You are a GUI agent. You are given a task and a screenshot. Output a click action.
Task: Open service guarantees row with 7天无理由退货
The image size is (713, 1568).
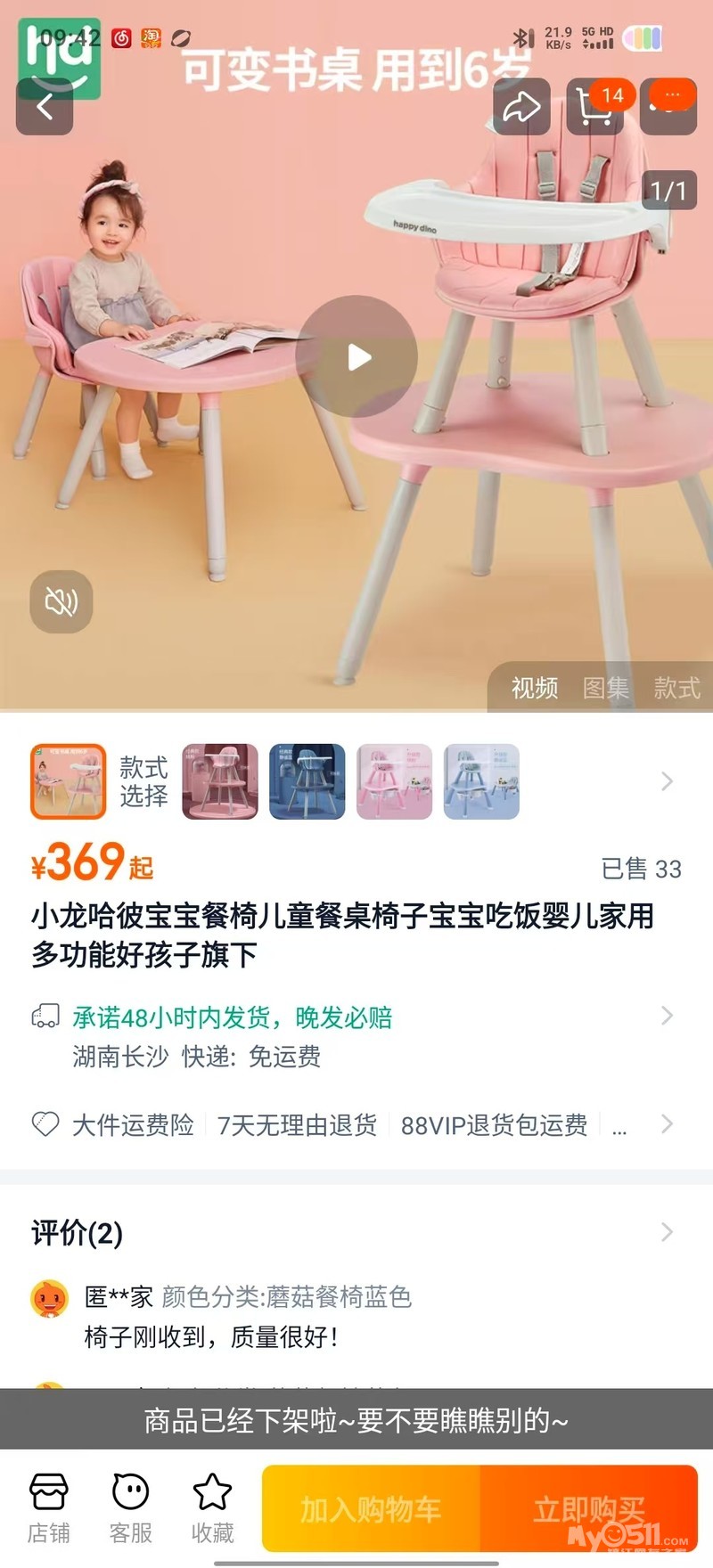[356, 1124]
